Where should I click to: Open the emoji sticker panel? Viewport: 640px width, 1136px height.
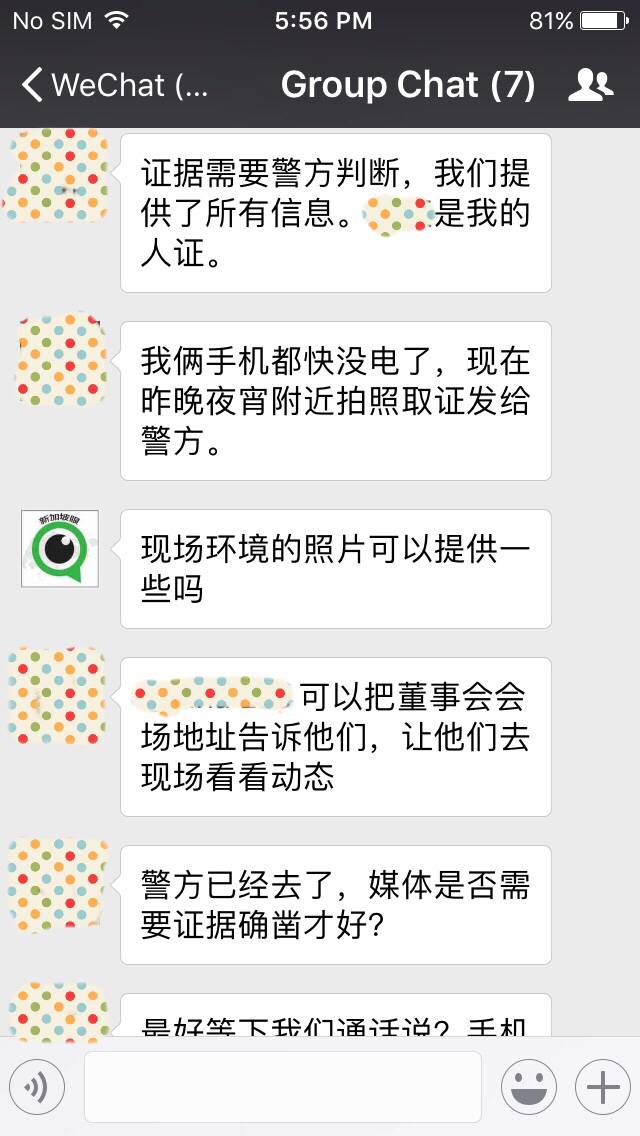(x=528, y=1086)
